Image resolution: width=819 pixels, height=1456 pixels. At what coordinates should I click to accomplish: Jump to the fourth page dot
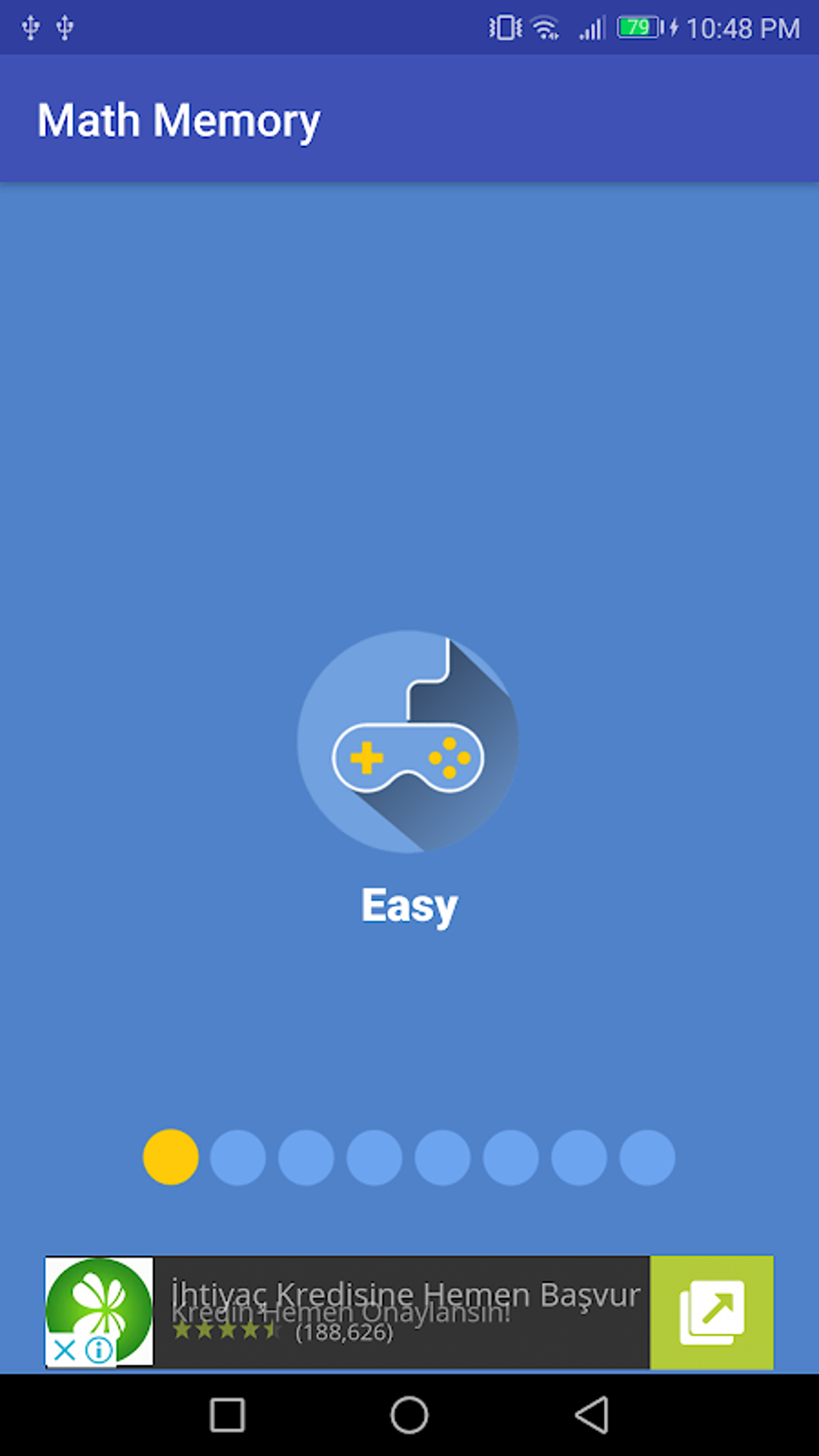pos(374,1157)
